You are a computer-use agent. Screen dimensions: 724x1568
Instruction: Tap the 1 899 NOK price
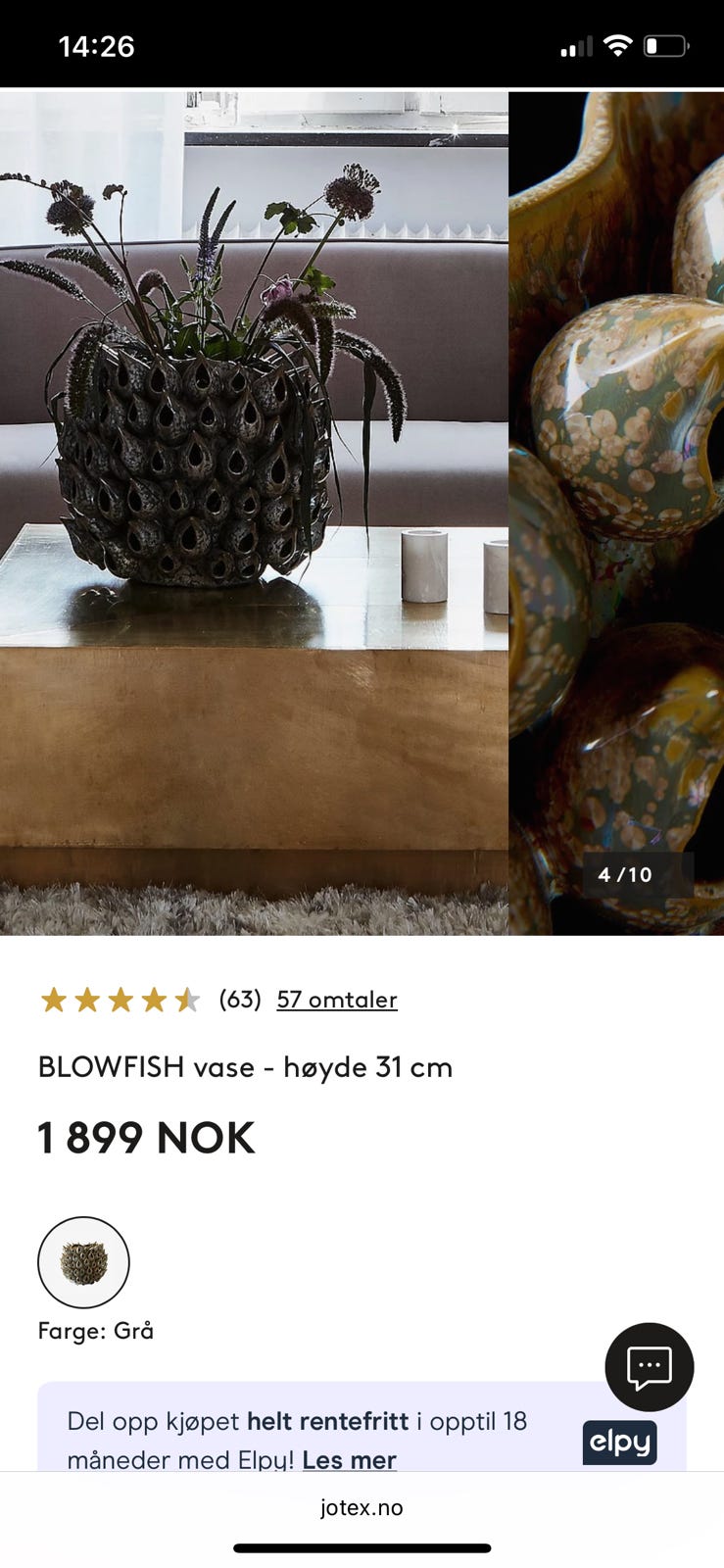click(x=145, y=1137)
